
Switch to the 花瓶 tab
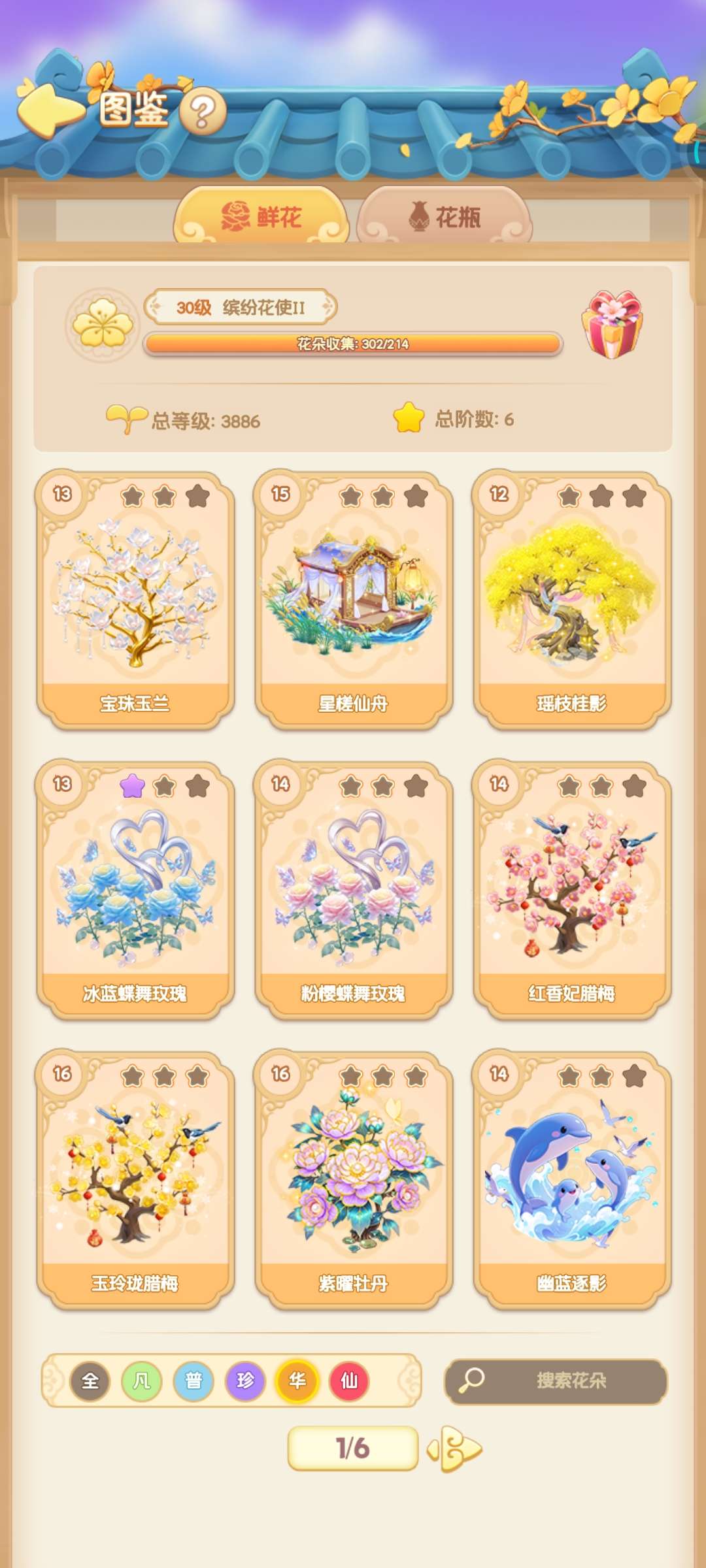click(x=445, y=217)
